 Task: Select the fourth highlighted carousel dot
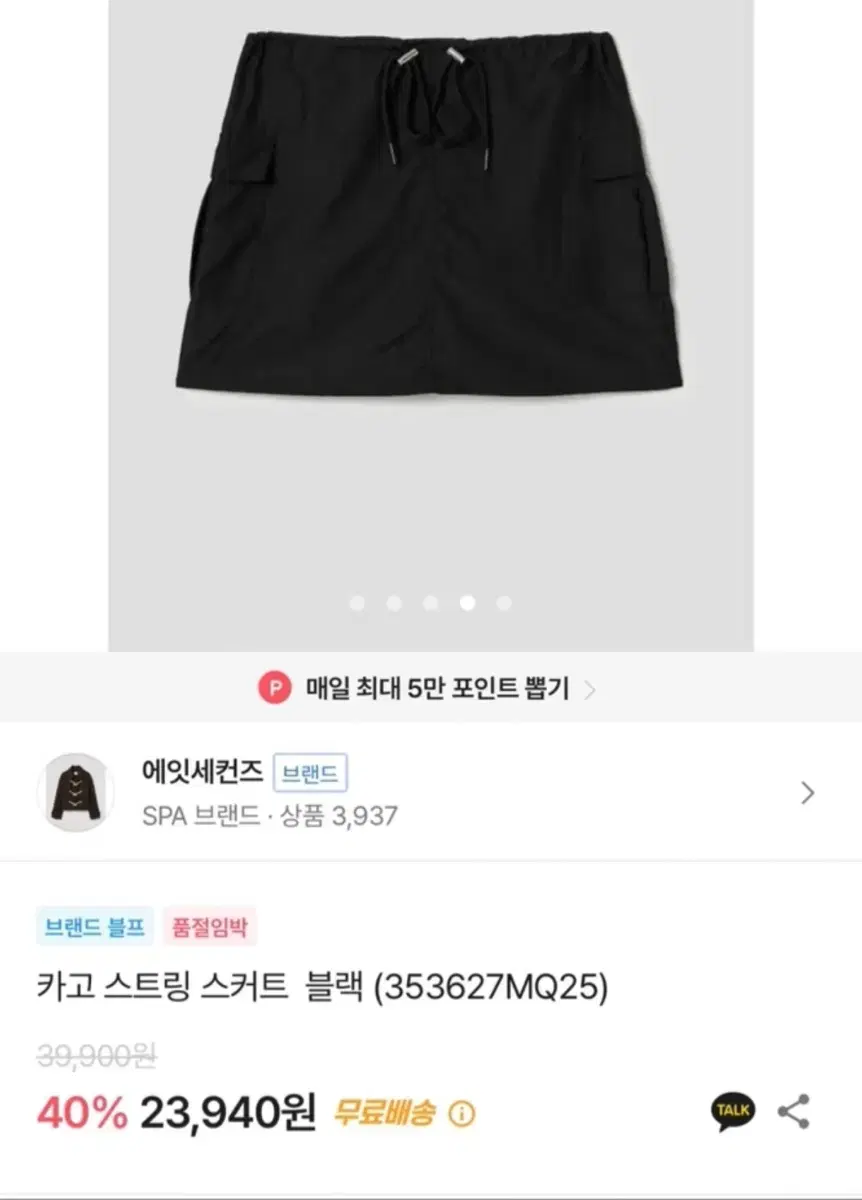pyautogui.click(x=468, y=602)
